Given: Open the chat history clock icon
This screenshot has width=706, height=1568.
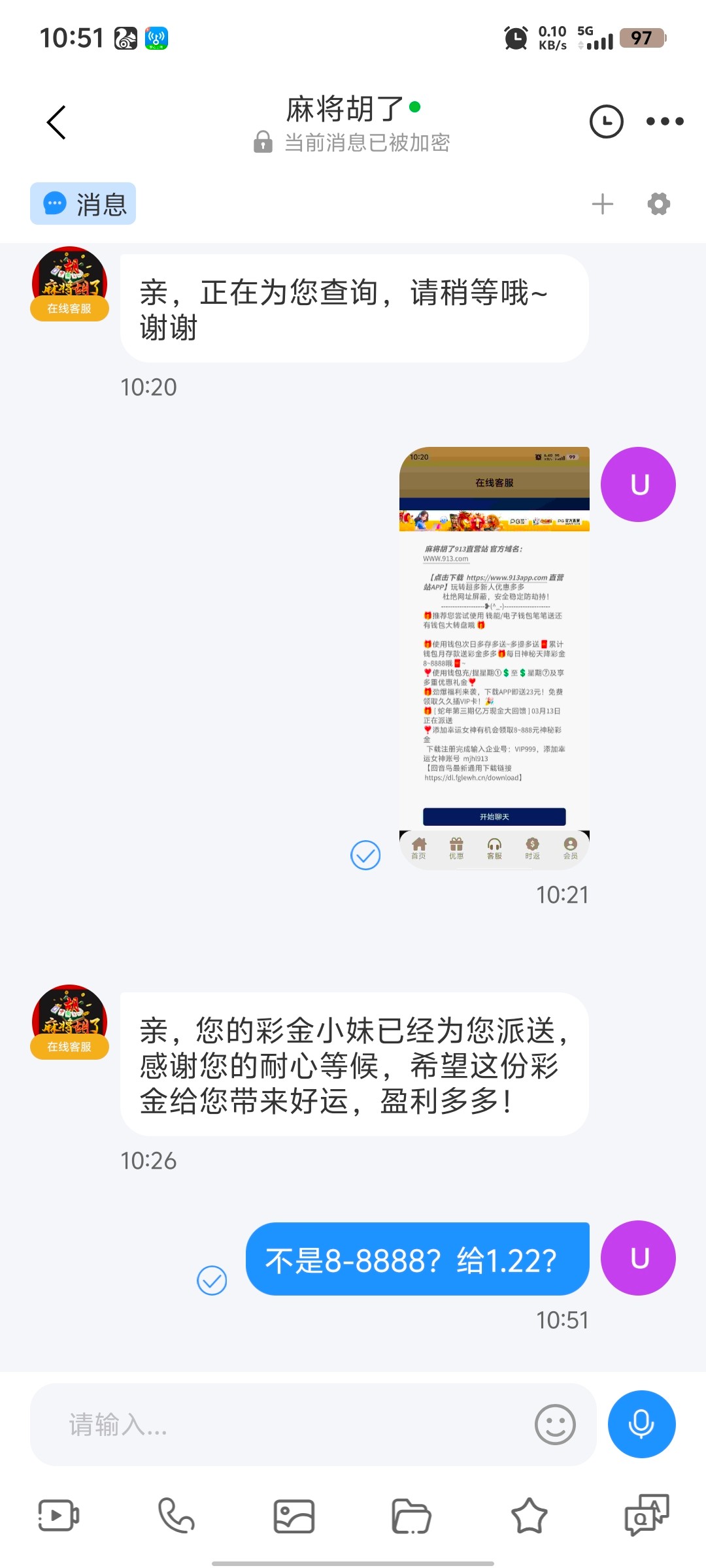Looking at the screenshot, I should 606,122.
